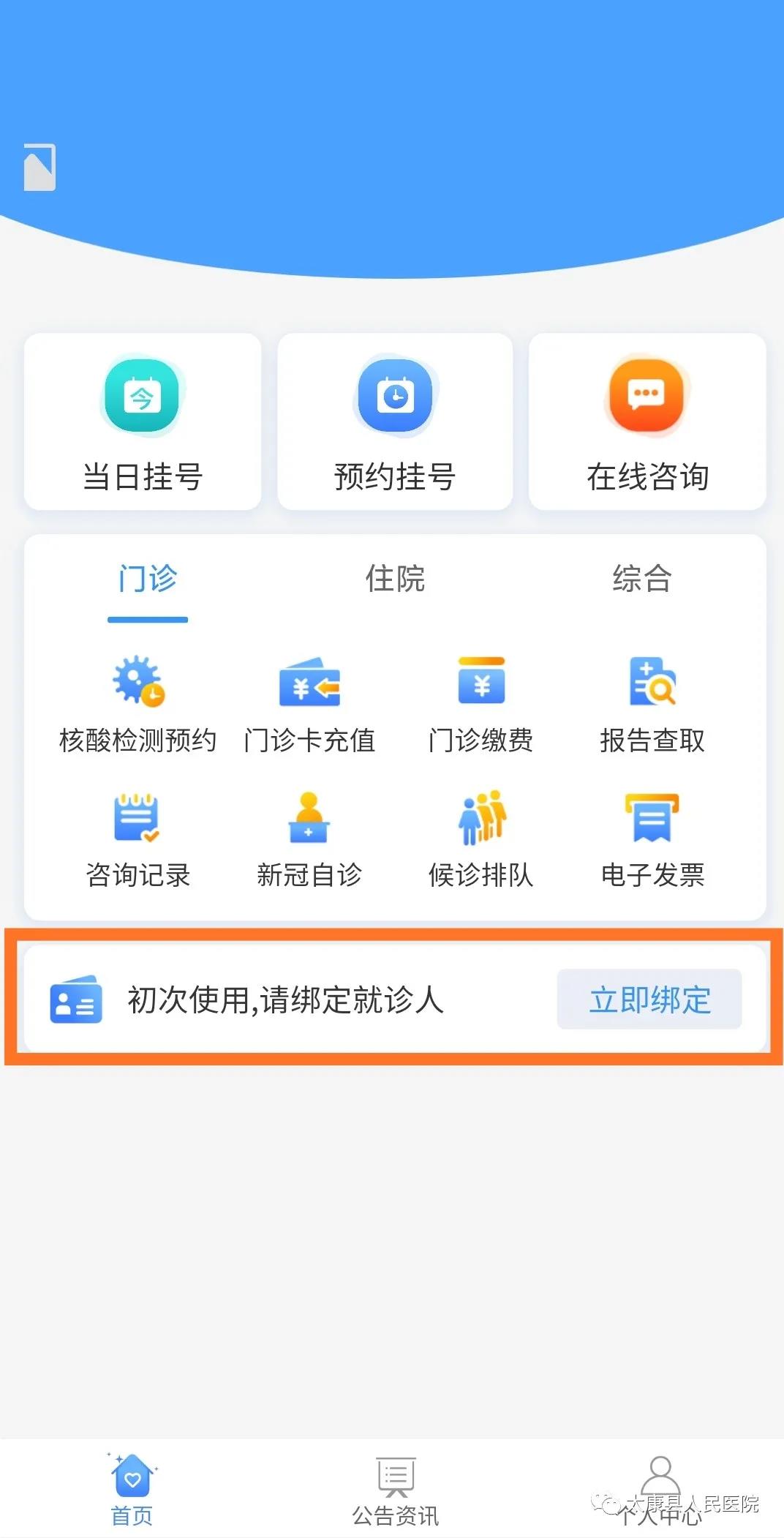Switch to the 综合 tab
Screen dimensions: 784x1538
[641, 579]
